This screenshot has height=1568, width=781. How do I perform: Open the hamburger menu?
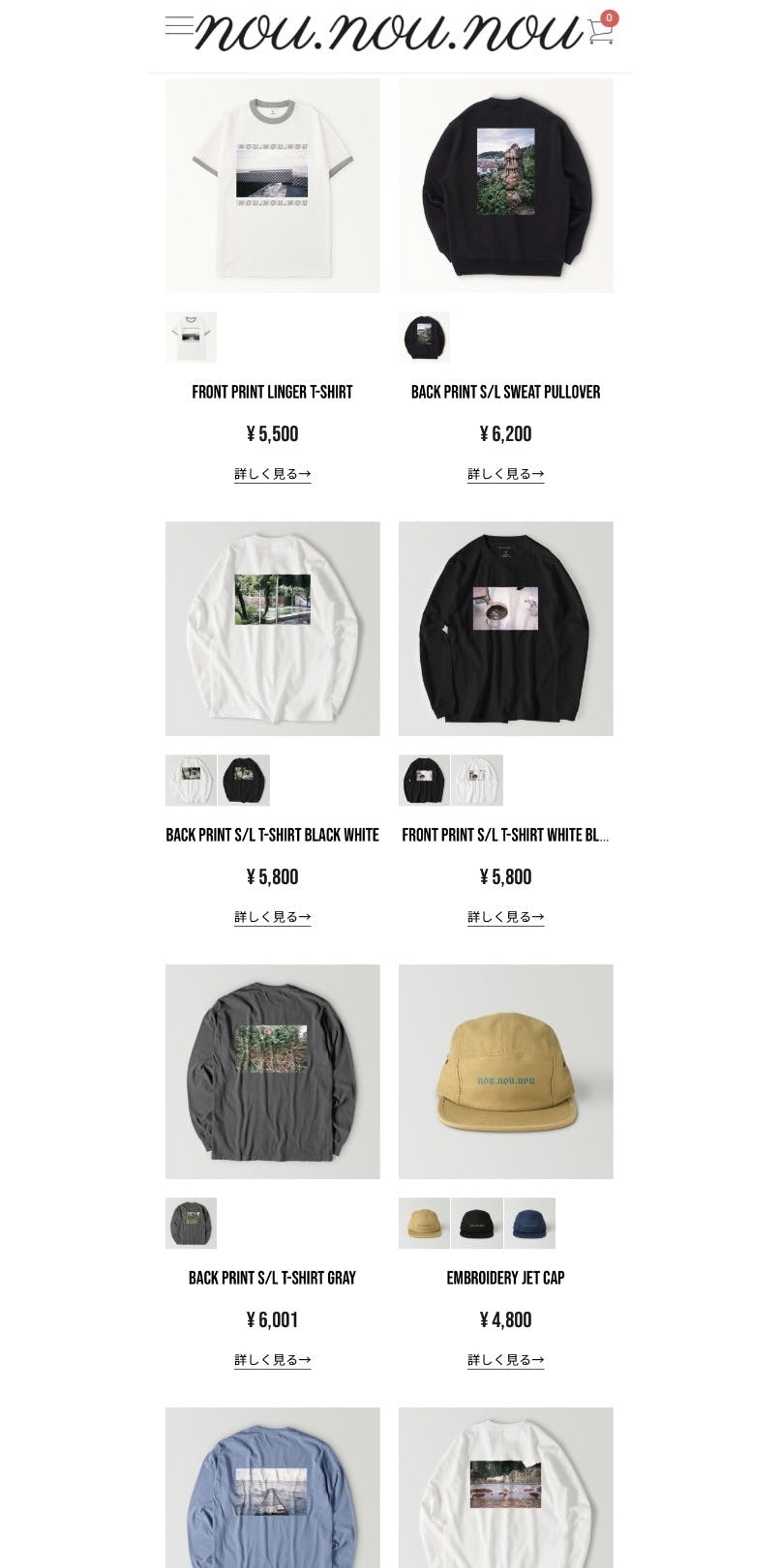point(179,25)
